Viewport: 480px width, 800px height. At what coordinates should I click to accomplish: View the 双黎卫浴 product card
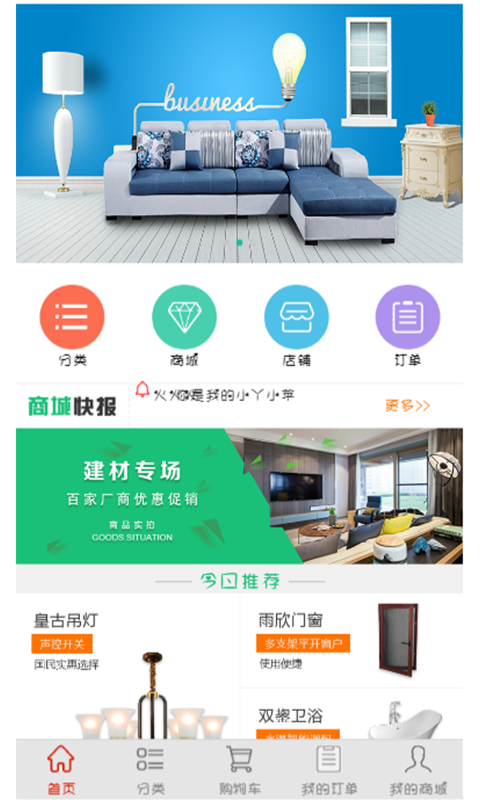point(351,714)
